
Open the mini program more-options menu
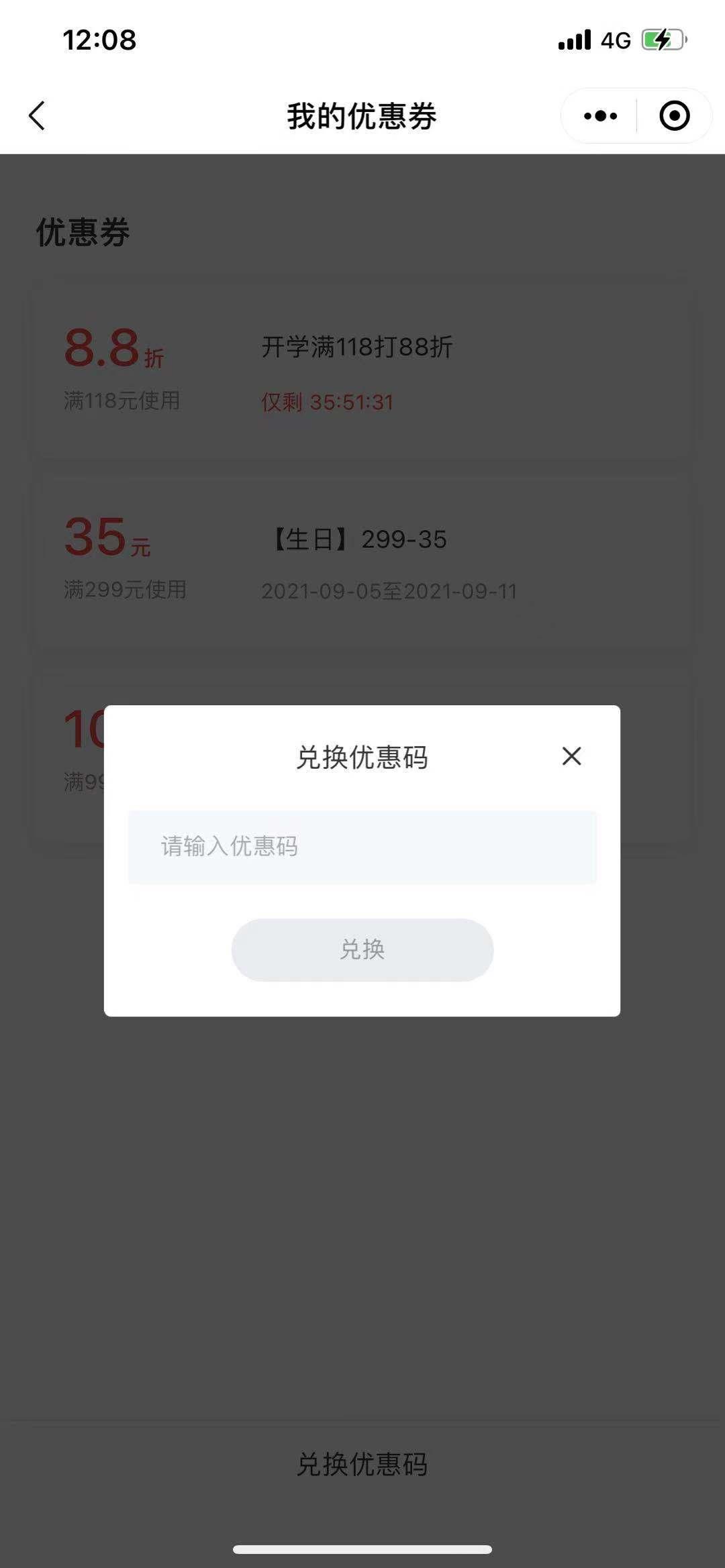[x=600, y=116]
